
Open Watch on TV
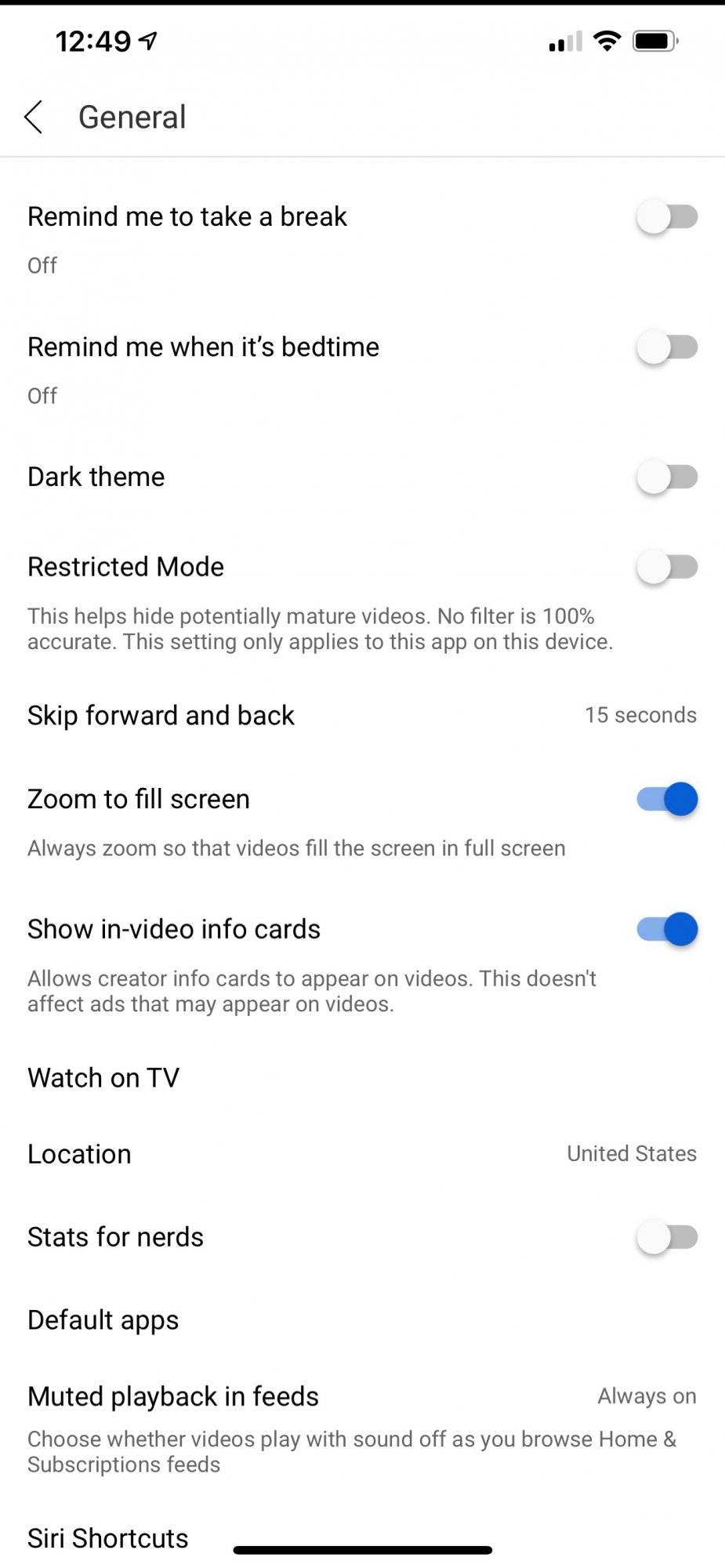(103, 1078)
